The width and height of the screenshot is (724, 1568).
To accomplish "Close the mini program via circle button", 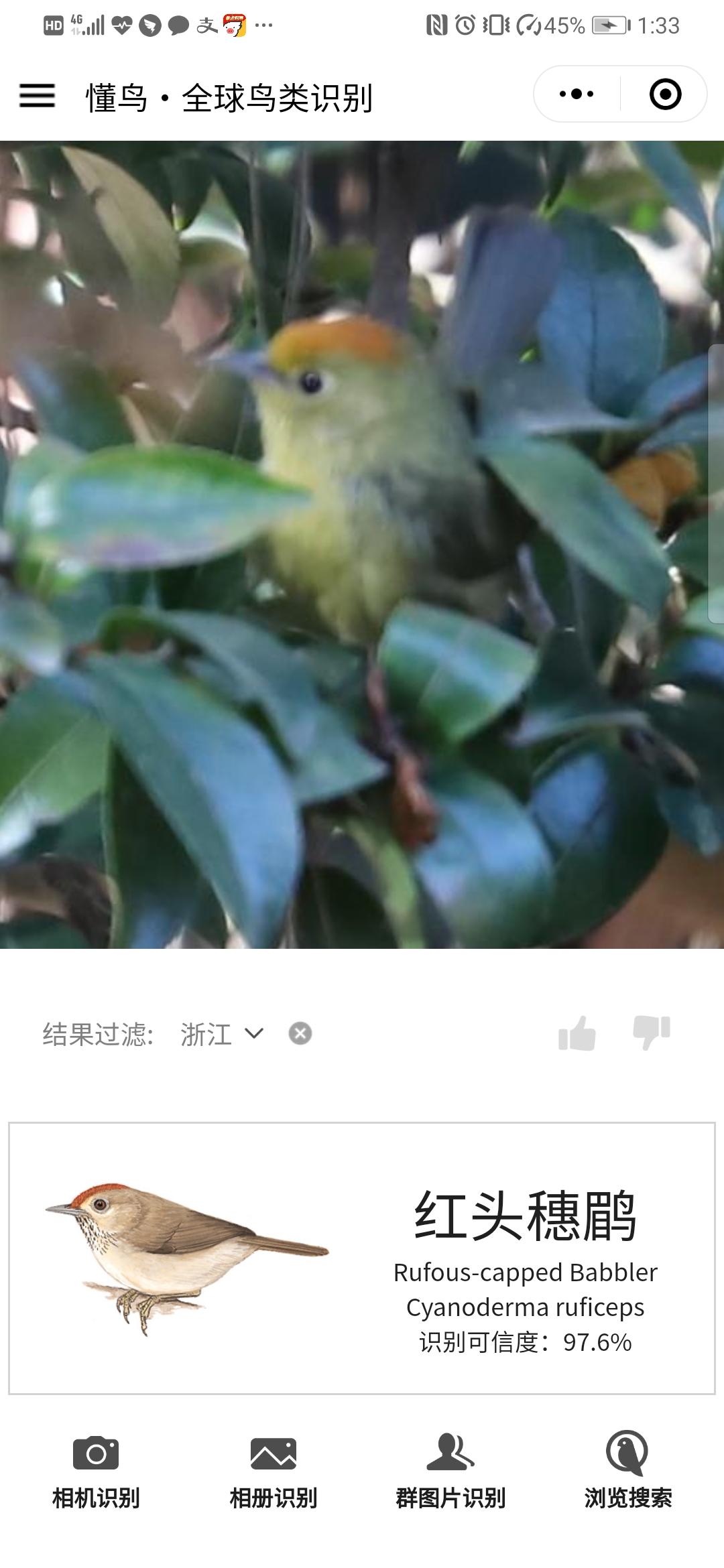I will coord(665,94).
